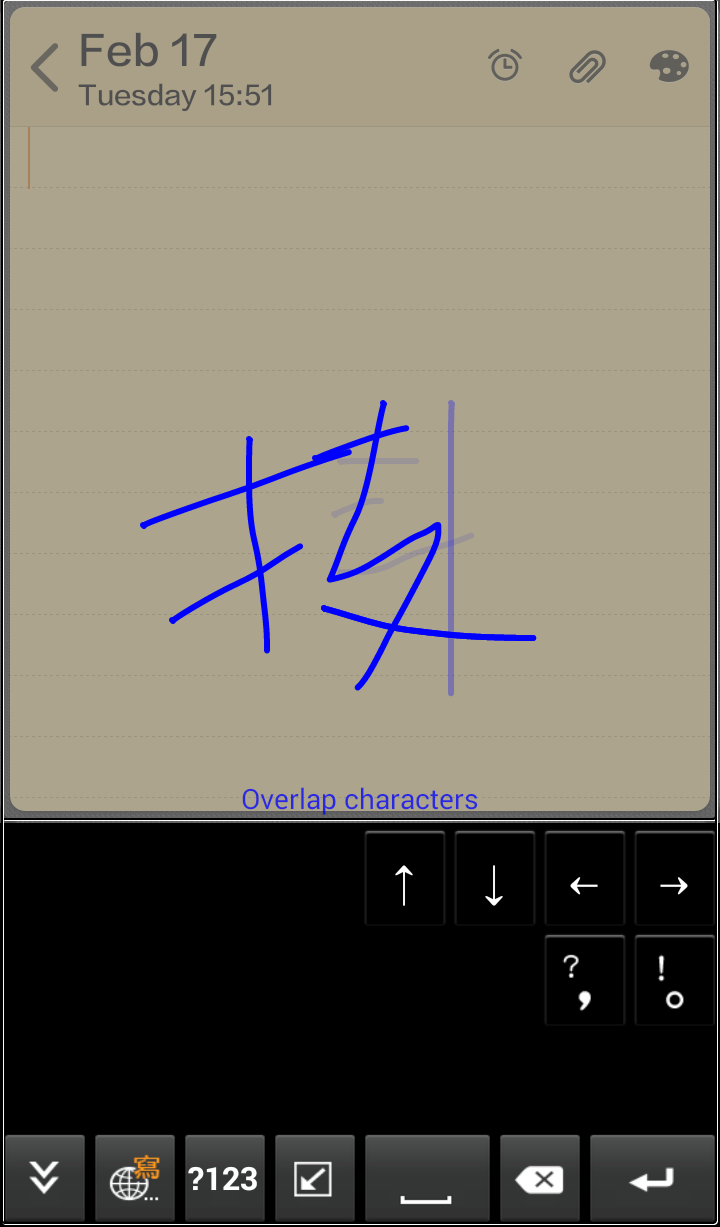Tap the exclamation and period key
The height and width of the screenshot is (1227, 720).
click(x=675, y=981)
